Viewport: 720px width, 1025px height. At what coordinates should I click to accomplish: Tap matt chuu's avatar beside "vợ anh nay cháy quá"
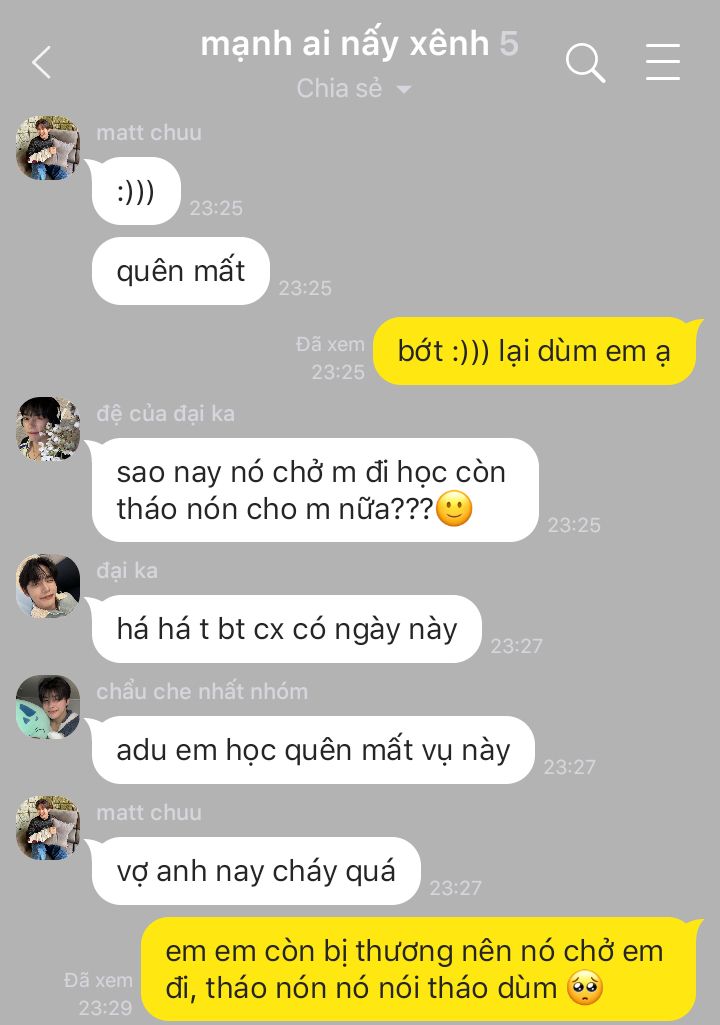(48, 828)
